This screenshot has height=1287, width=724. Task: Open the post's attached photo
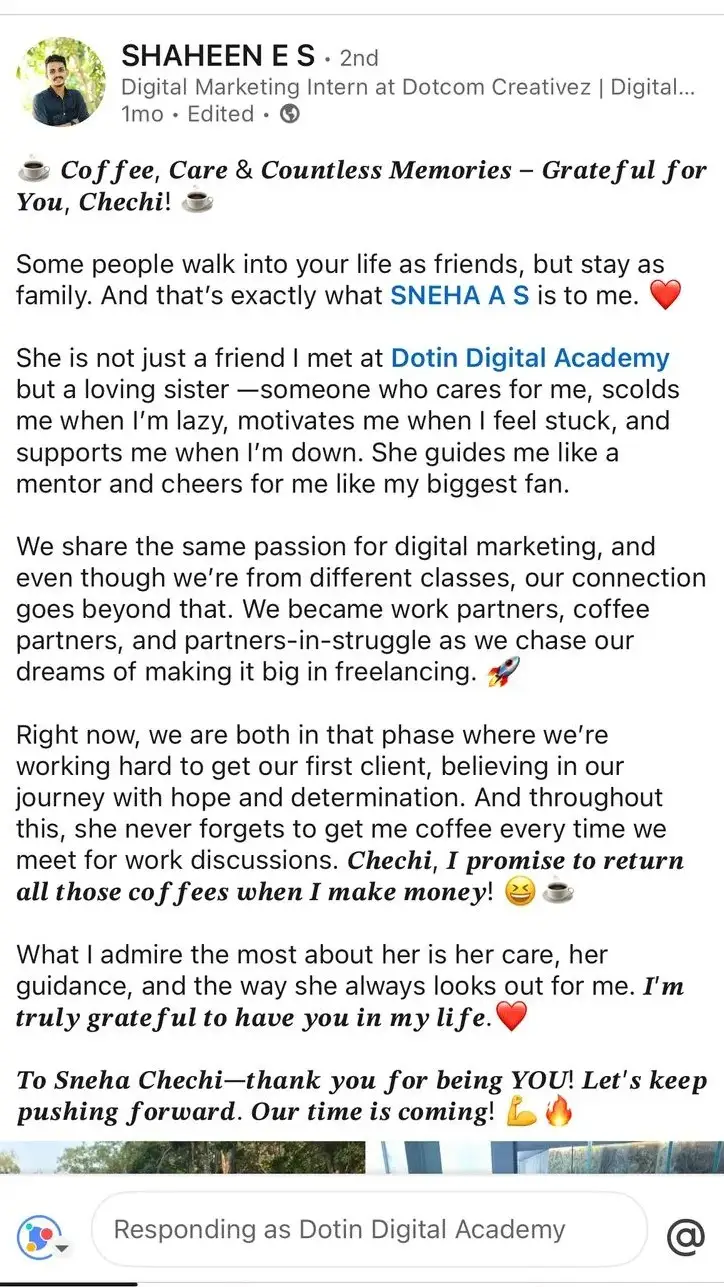(x=362, y=1156)
